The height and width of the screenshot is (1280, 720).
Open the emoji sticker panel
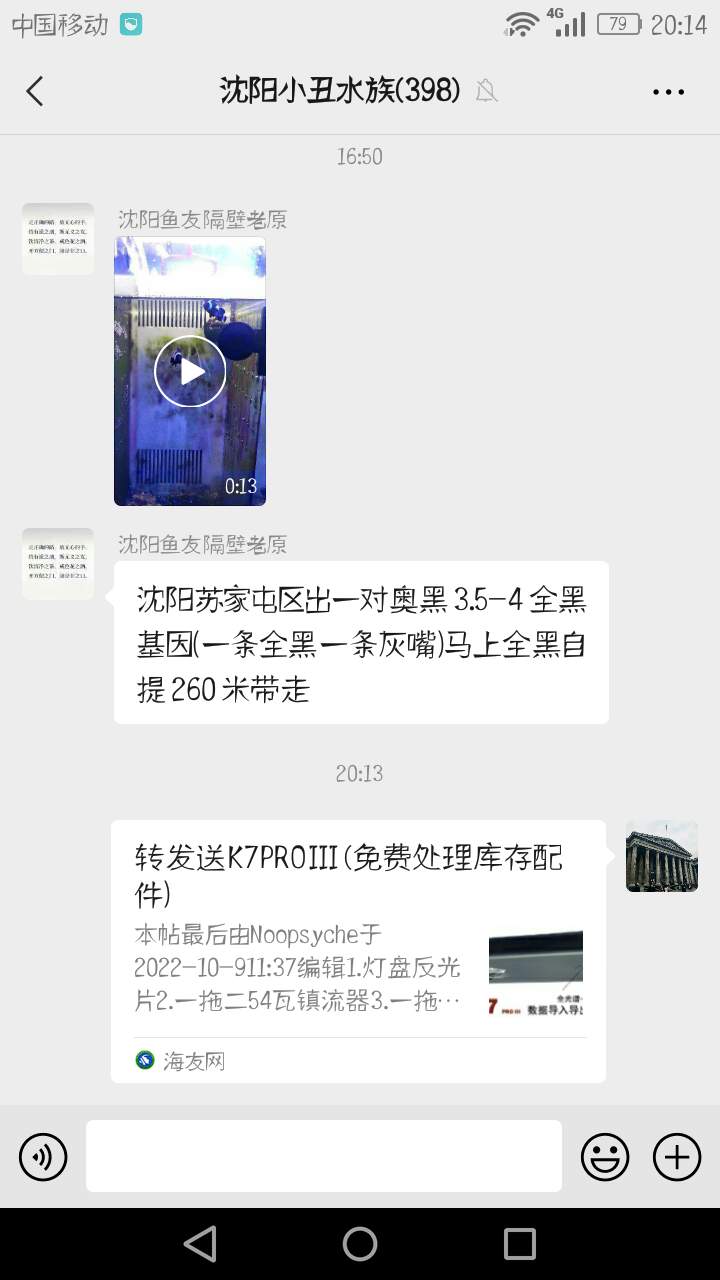pos(605,1157)
